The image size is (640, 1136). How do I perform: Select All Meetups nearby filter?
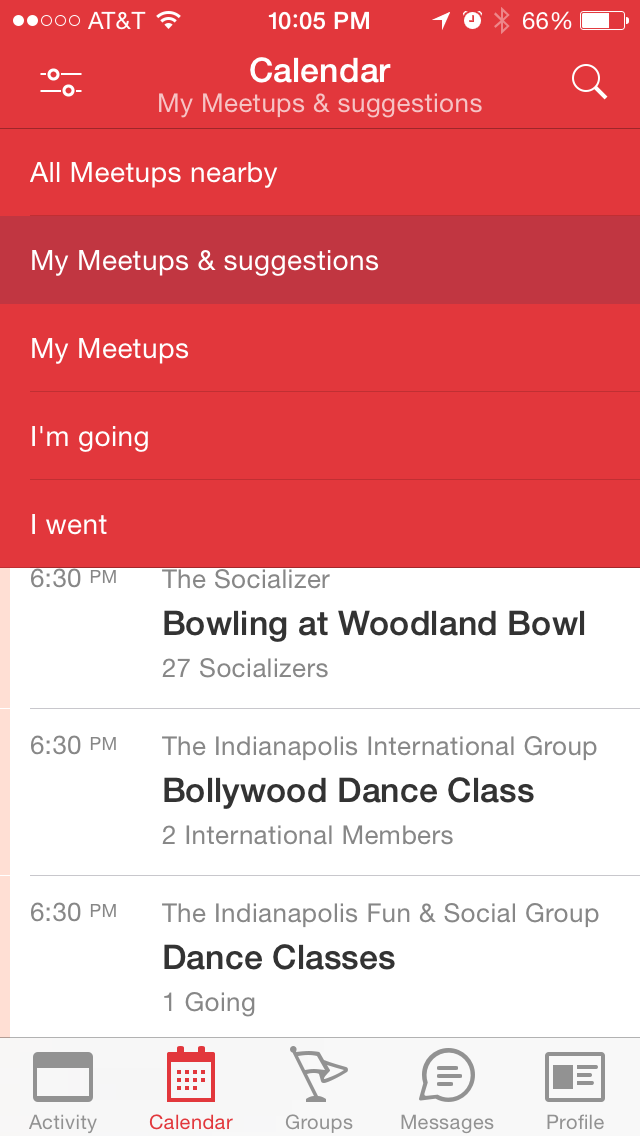pyautogui.click(x=320, y=172)
